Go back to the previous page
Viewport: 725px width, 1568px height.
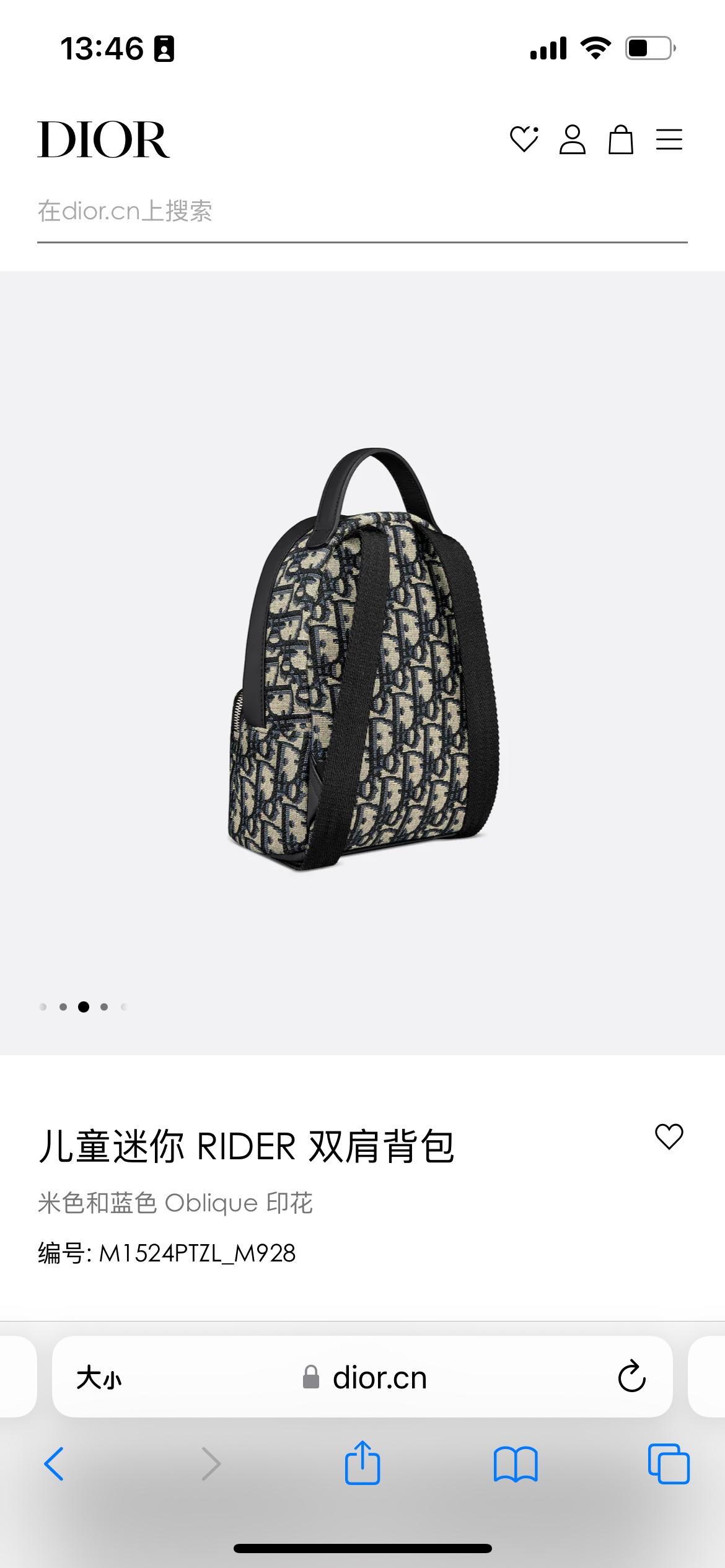click(x=55, y=1464)
